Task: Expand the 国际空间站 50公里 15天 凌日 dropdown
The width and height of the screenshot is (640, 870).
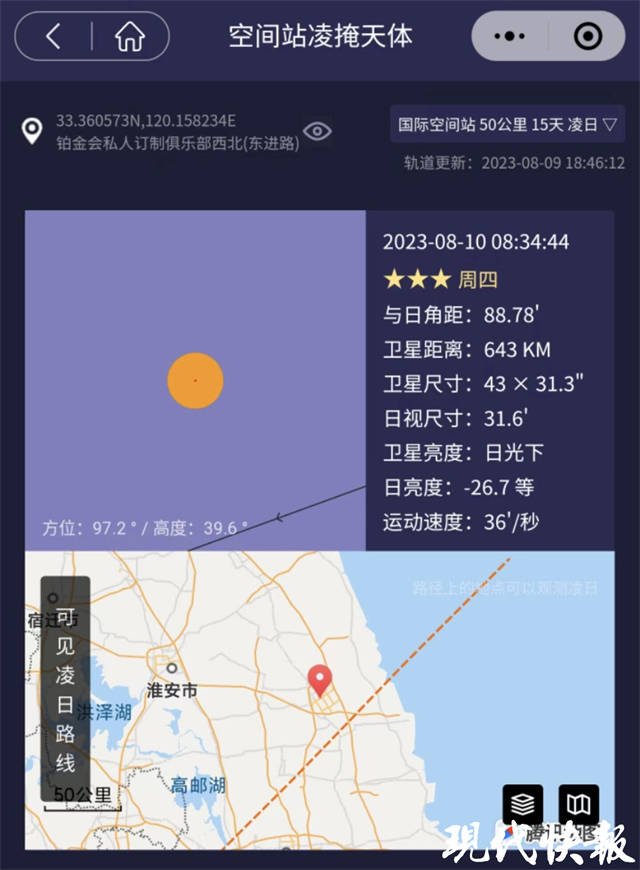Action: pyautogui.click(x=508, y=125)
